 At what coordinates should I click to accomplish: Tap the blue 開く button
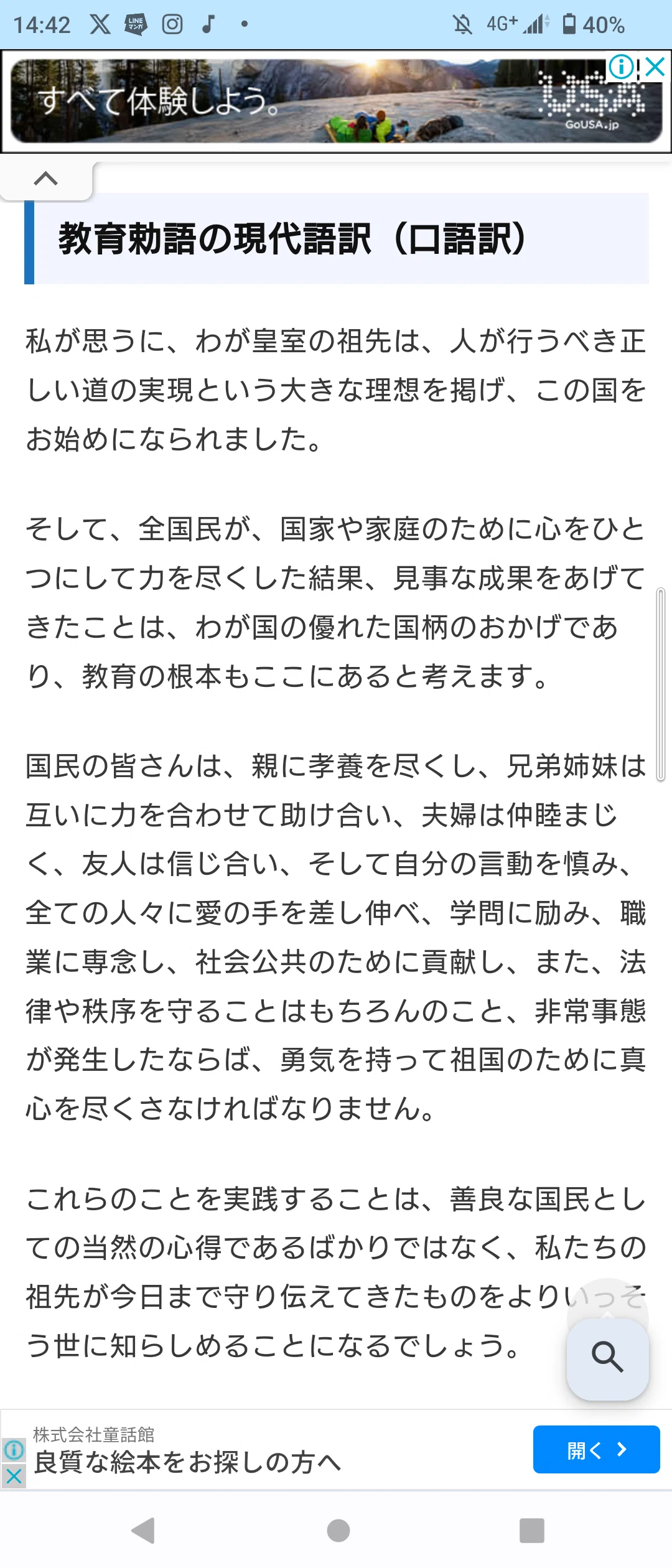tap(596, 1450)
